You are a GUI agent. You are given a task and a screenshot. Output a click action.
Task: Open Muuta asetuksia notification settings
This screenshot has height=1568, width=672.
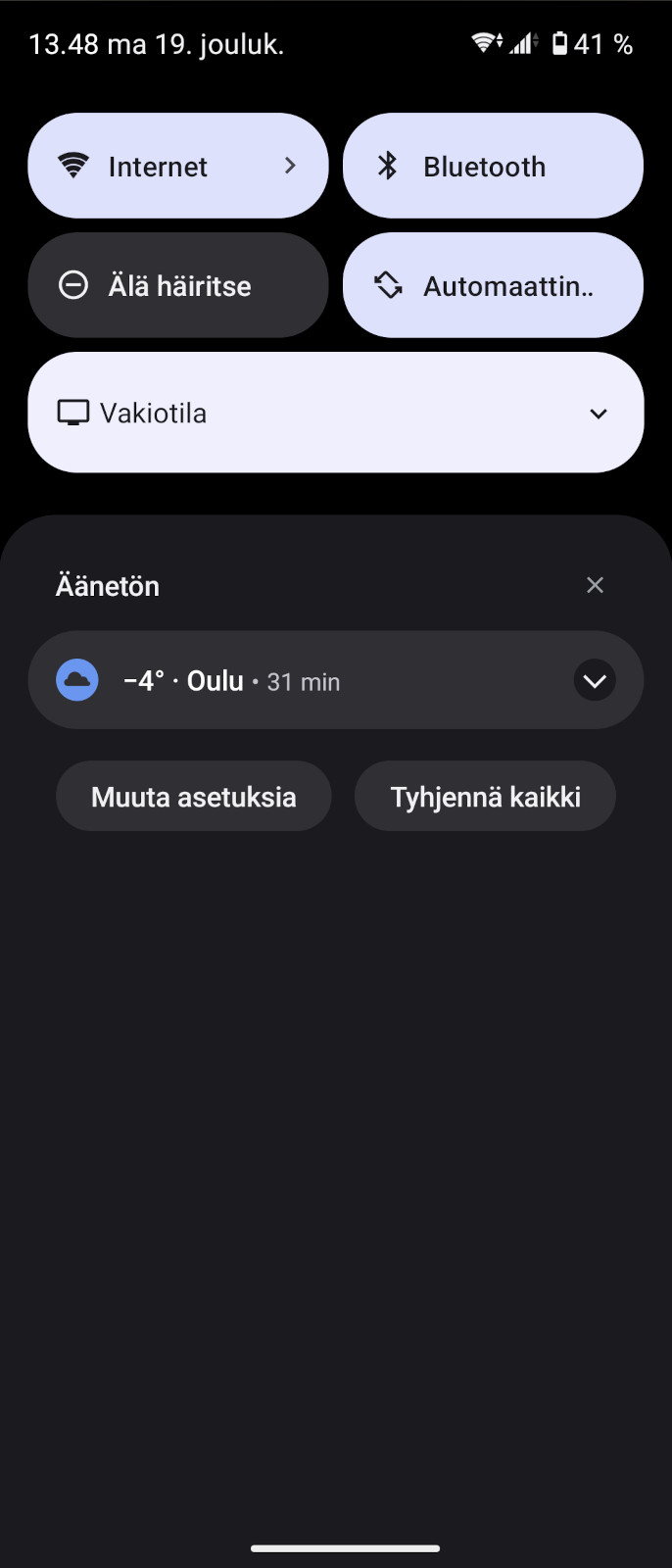194,797
